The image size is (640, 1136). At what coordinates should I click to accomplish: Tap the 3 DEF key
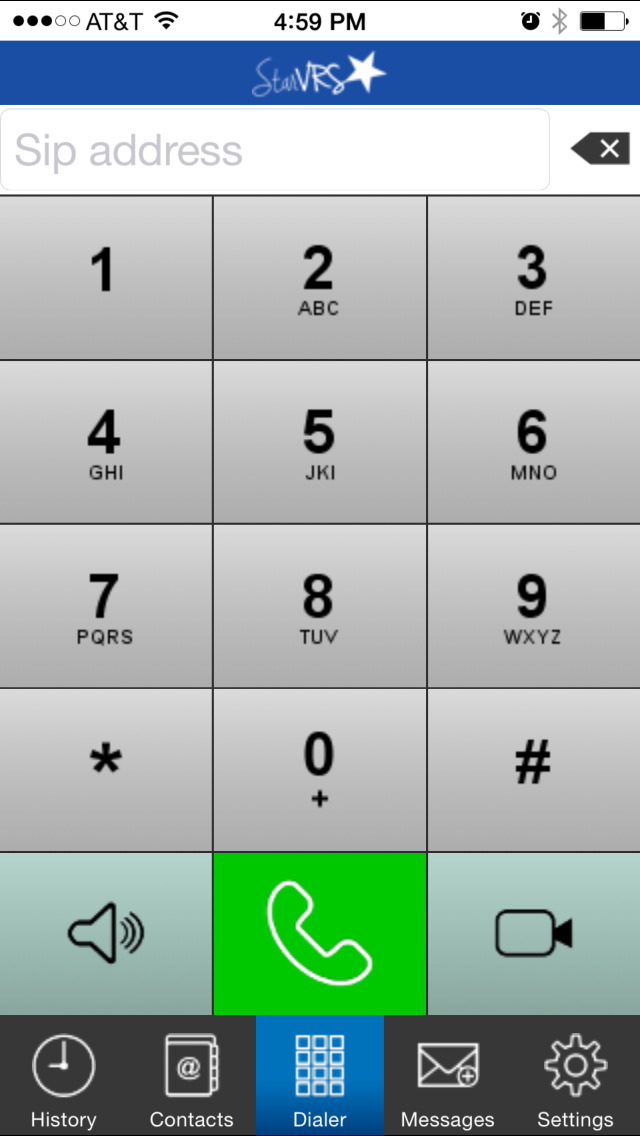coord(533,278)
